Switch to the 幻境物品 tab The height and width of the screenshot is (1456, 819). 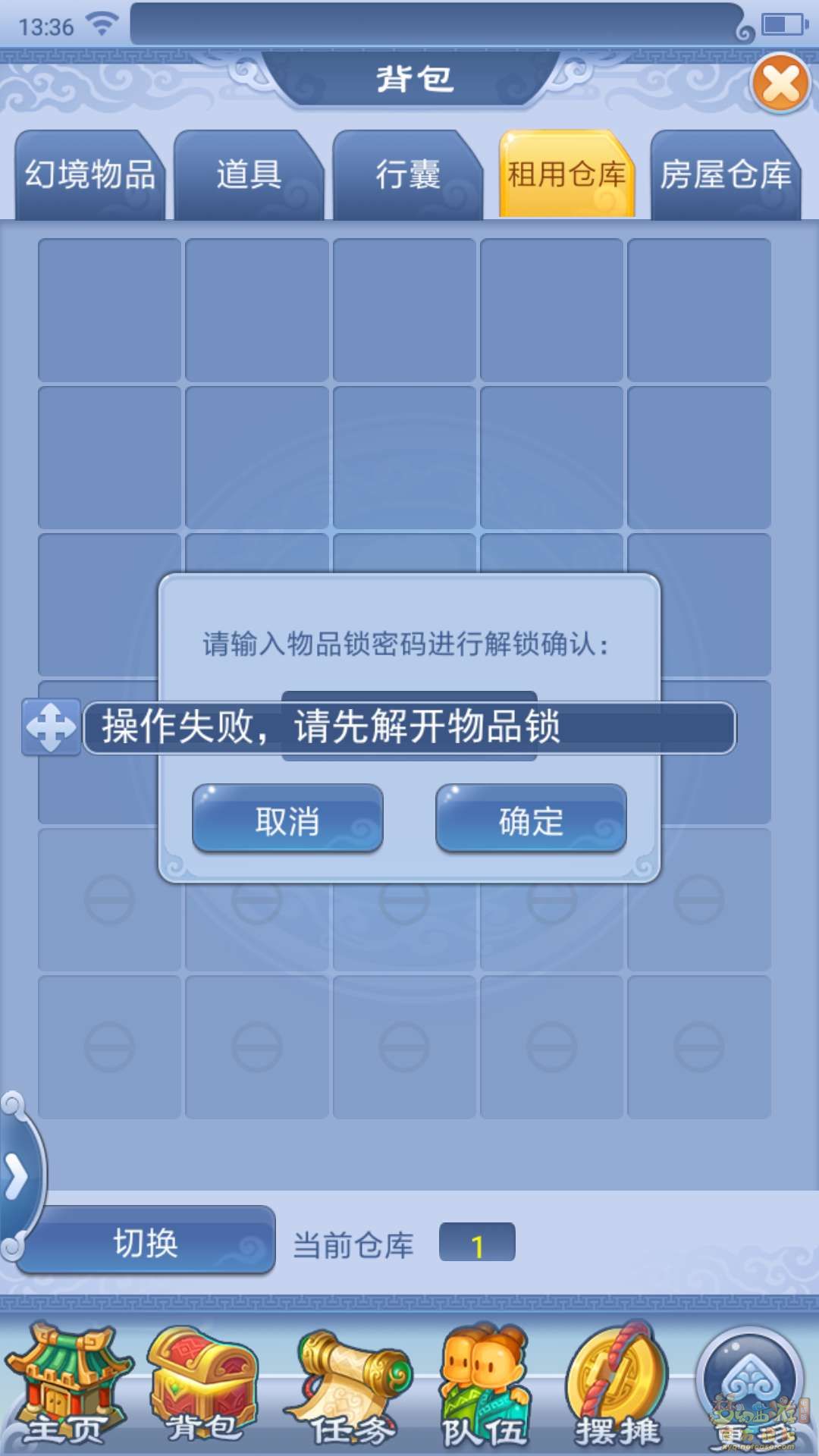89,175
